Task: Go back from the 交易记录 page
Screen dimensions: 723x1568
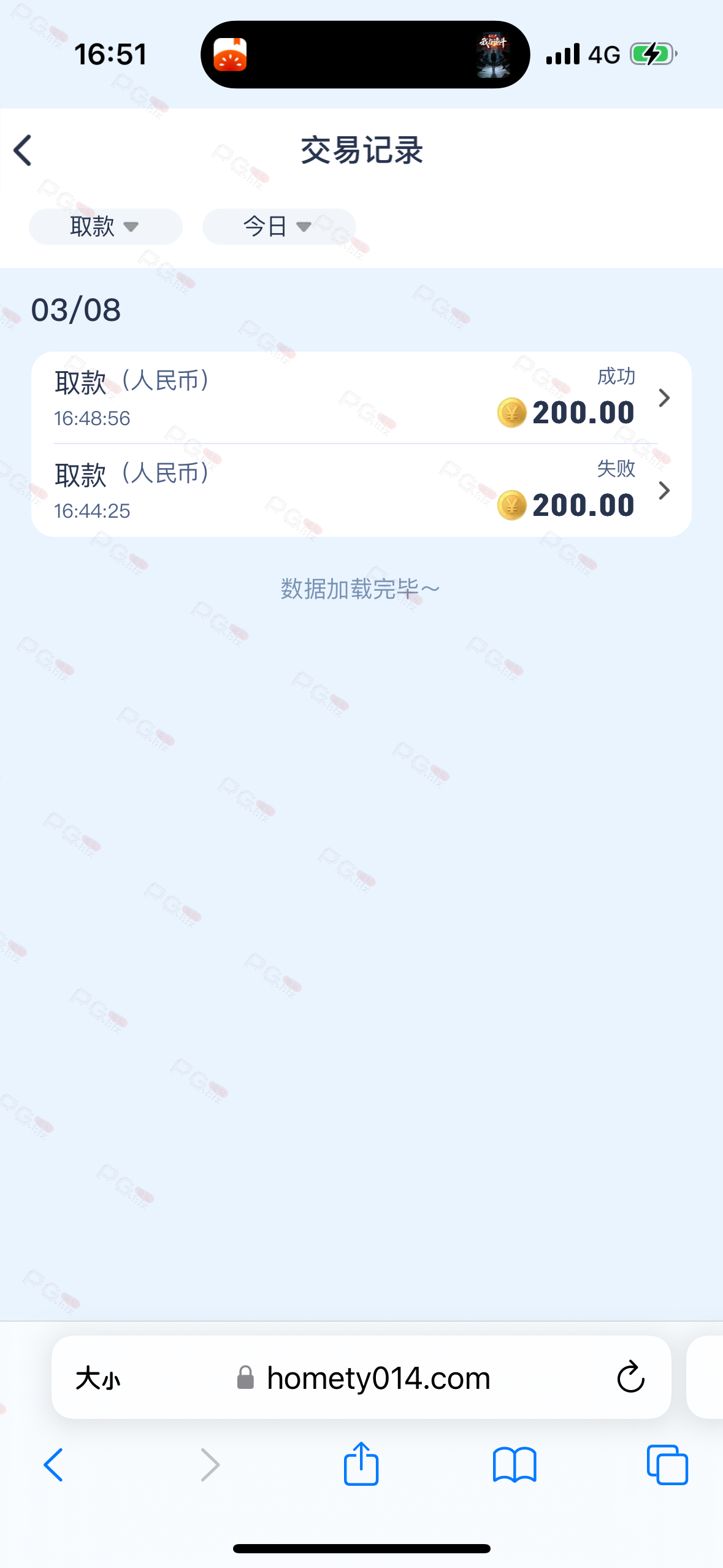Action: (23, 150)
